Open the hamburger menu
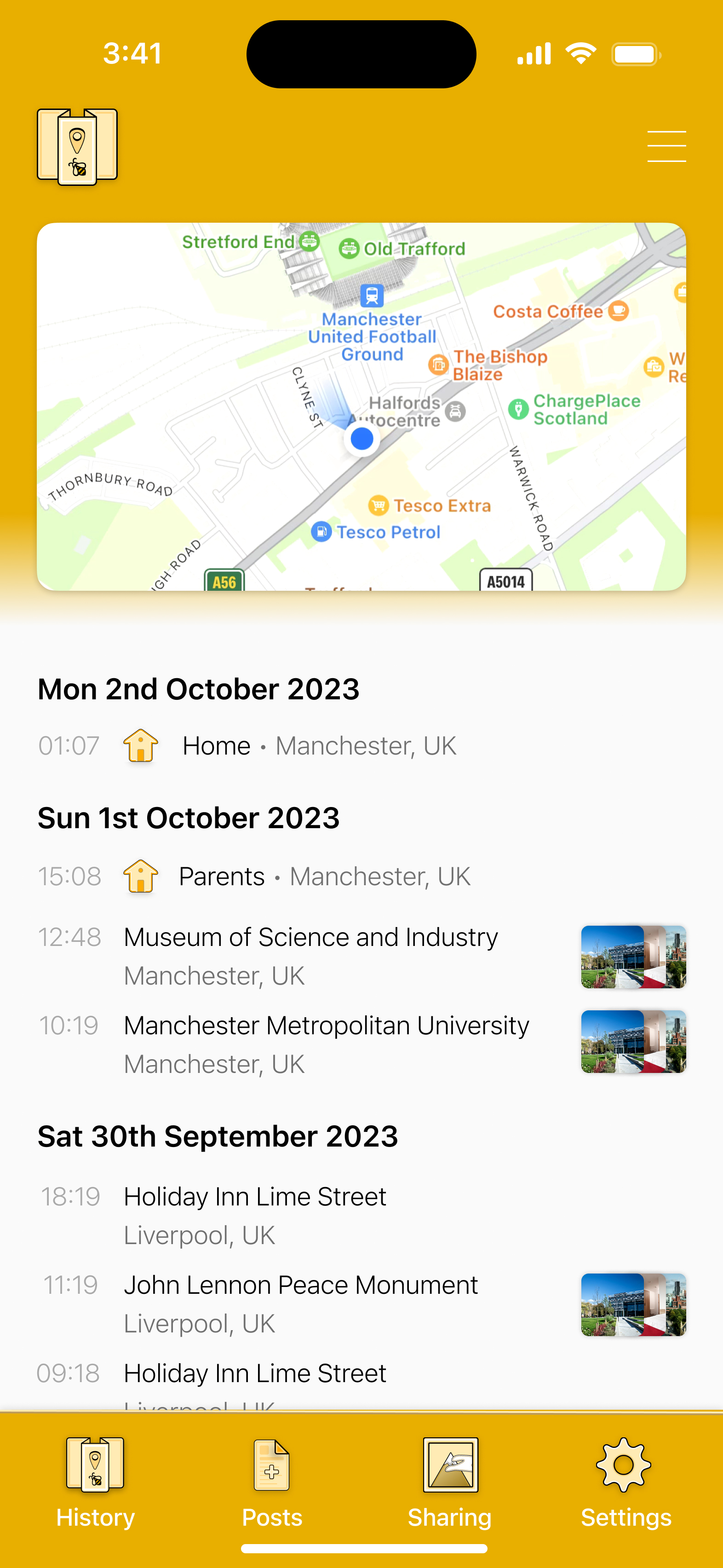The width and height of the screenshot is (723, 1568). pos(666,147)
